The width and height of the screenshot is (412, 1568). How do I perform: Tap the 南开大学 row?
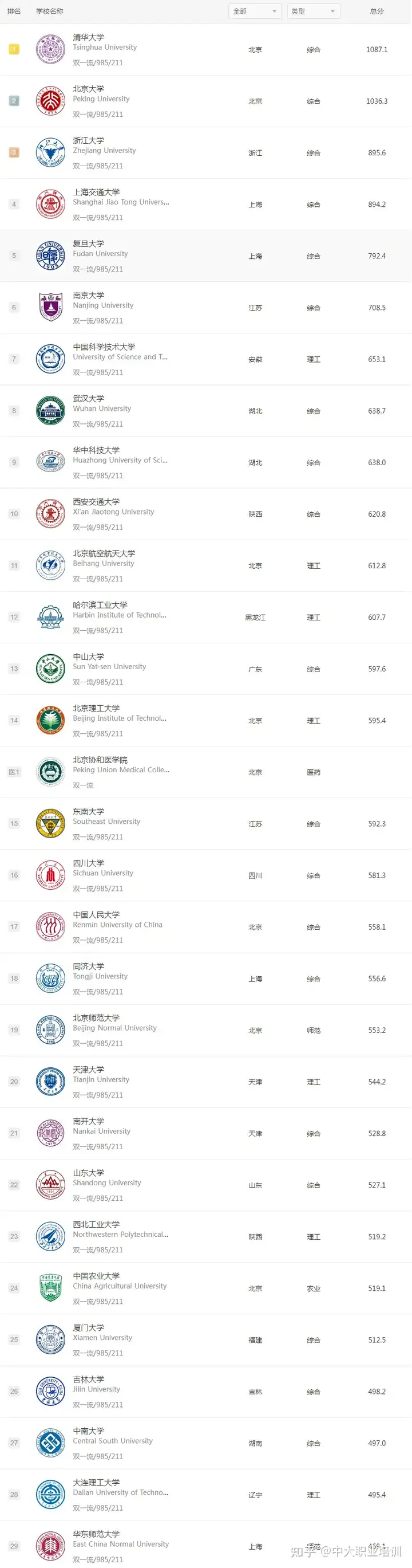tap(89, 1121)
